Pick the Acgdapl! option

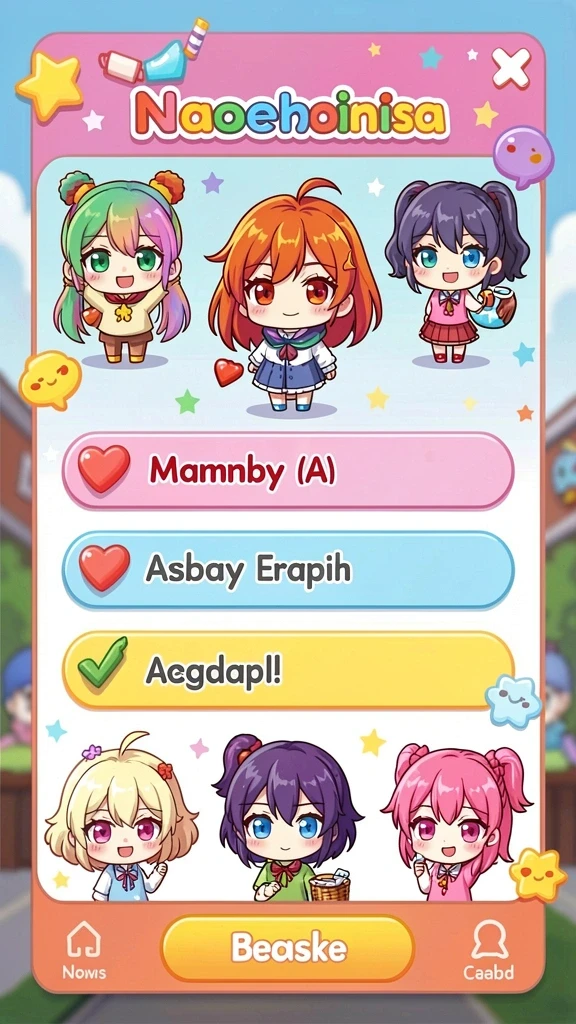pyautogui.click(x=288, y=671)
